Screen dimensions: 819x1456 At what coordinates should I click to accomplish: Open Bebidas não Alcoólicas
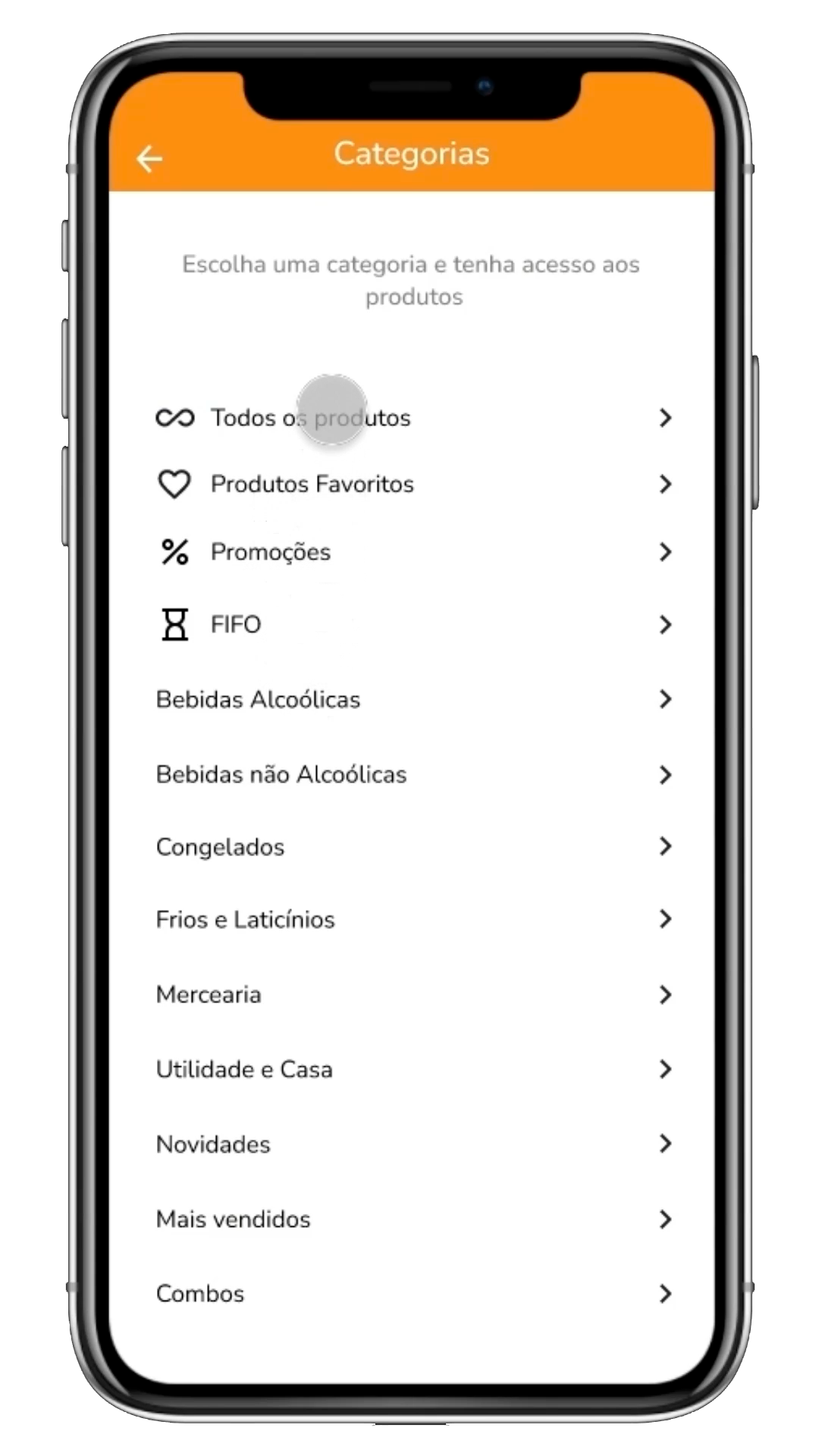click(x=281, y=774)
